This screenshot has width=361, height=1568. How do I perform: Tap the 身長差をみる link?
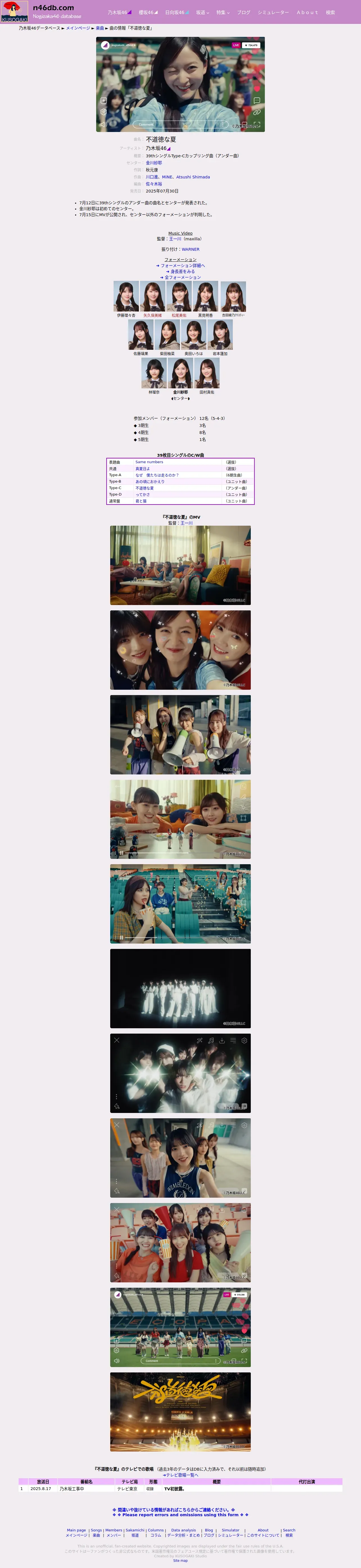[180, 272]
